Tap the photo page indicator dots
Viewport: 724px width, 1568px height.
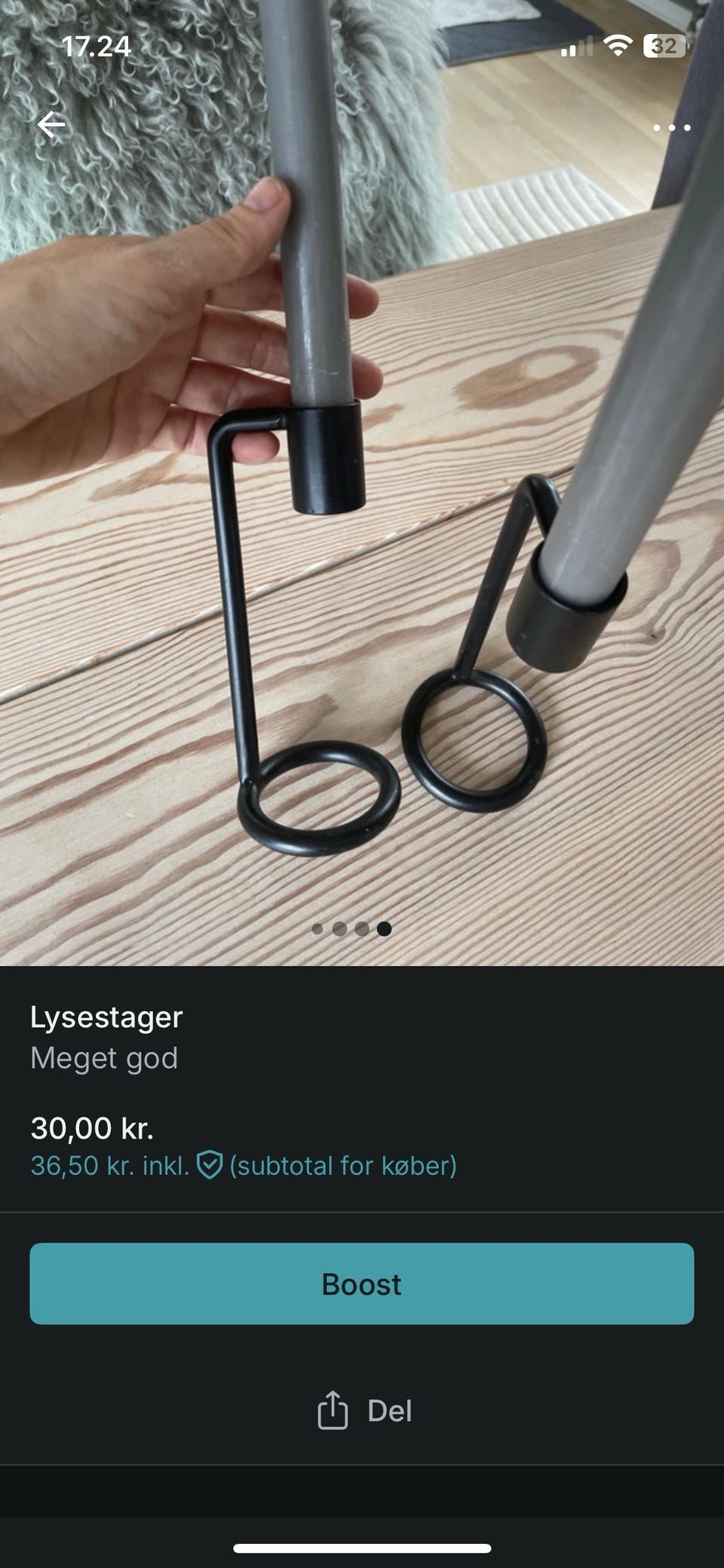click(x=351, y=929)
